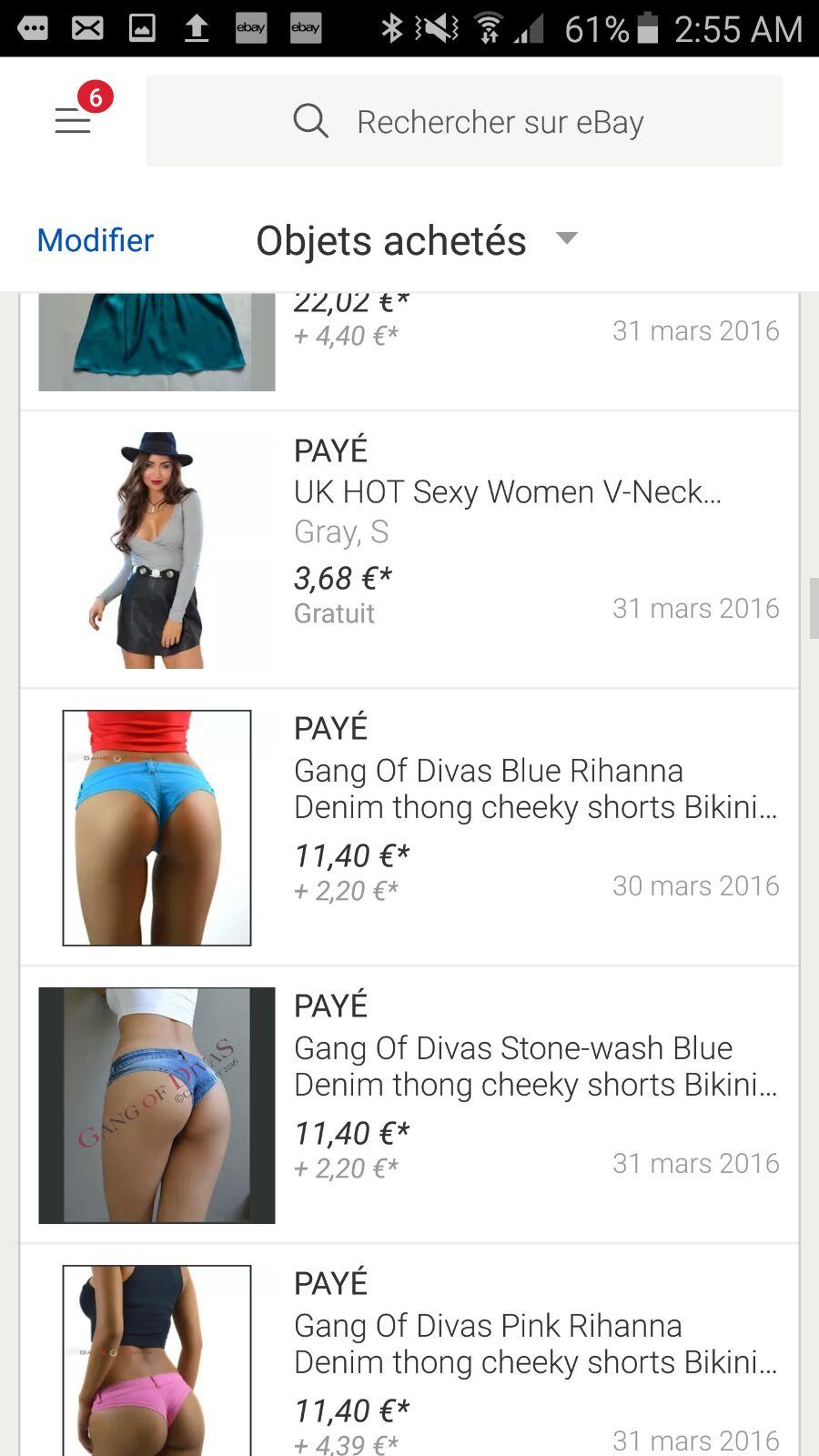The width and height of the screenshot is (819, 1456).
Task: Tap the Rechercher sur eBay search field
Action: [464, 121]
